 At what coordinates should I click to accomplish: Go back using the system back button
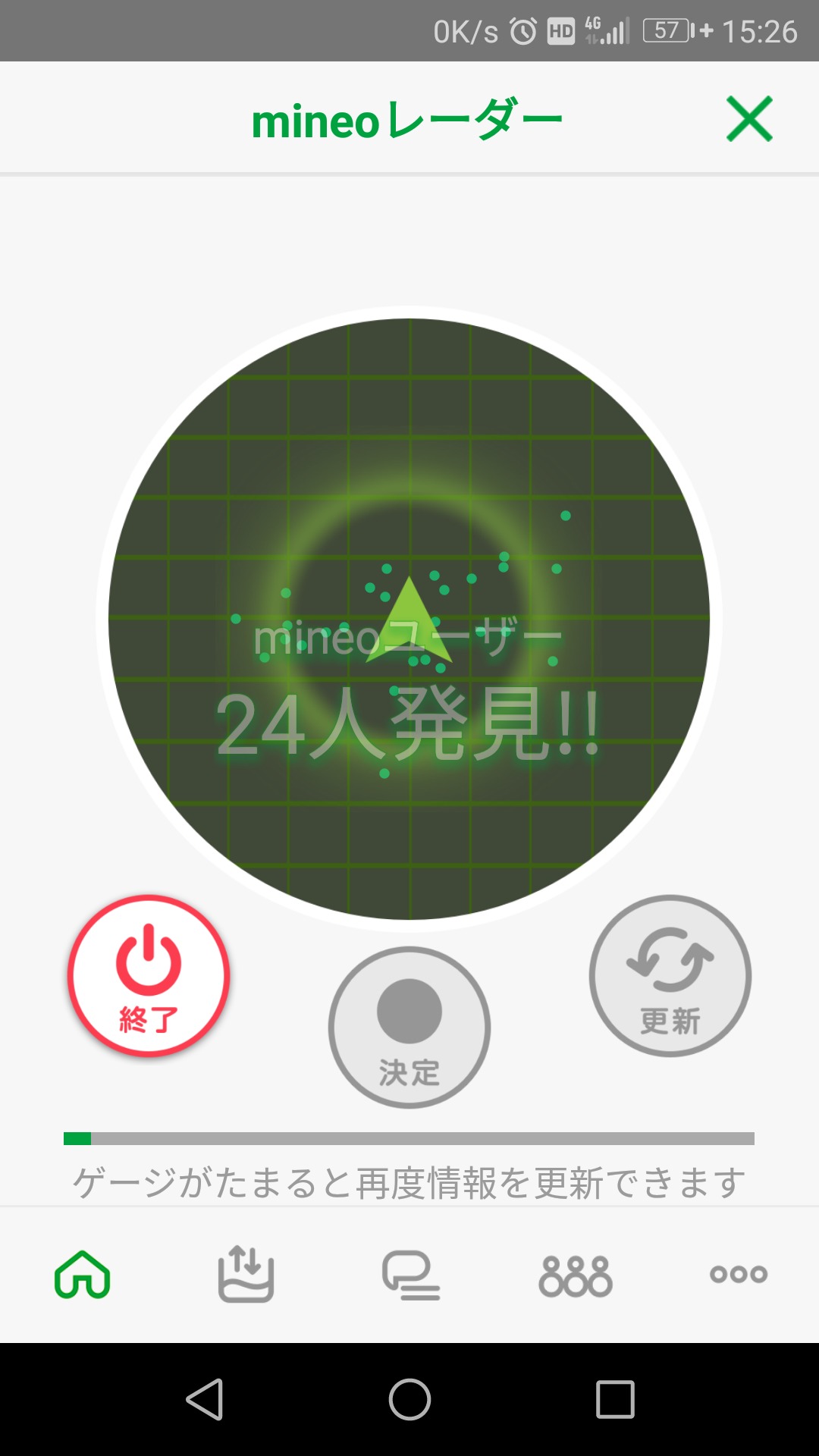tap(205, 1399)
